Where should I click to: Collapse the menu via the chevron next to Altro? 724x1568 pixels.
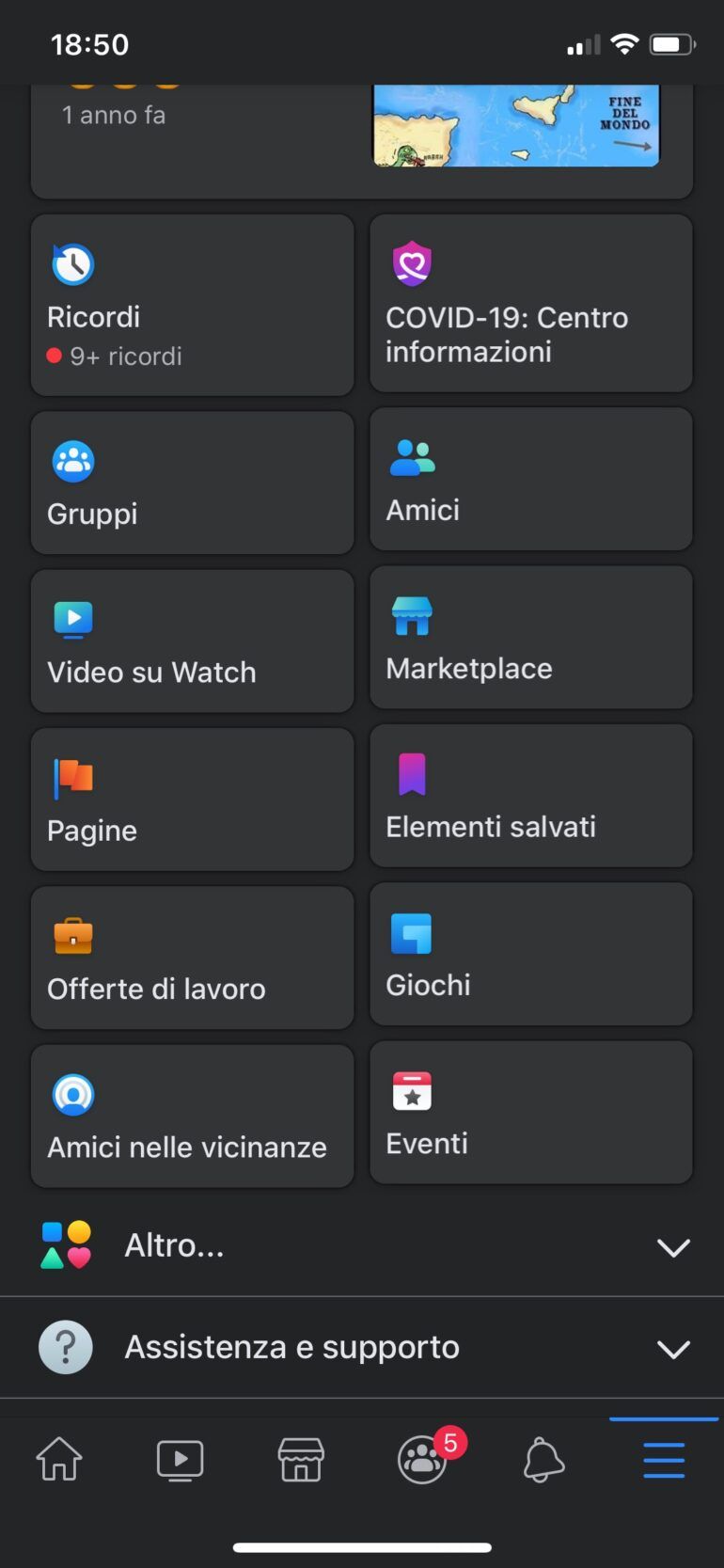(x=672, y=1248)
